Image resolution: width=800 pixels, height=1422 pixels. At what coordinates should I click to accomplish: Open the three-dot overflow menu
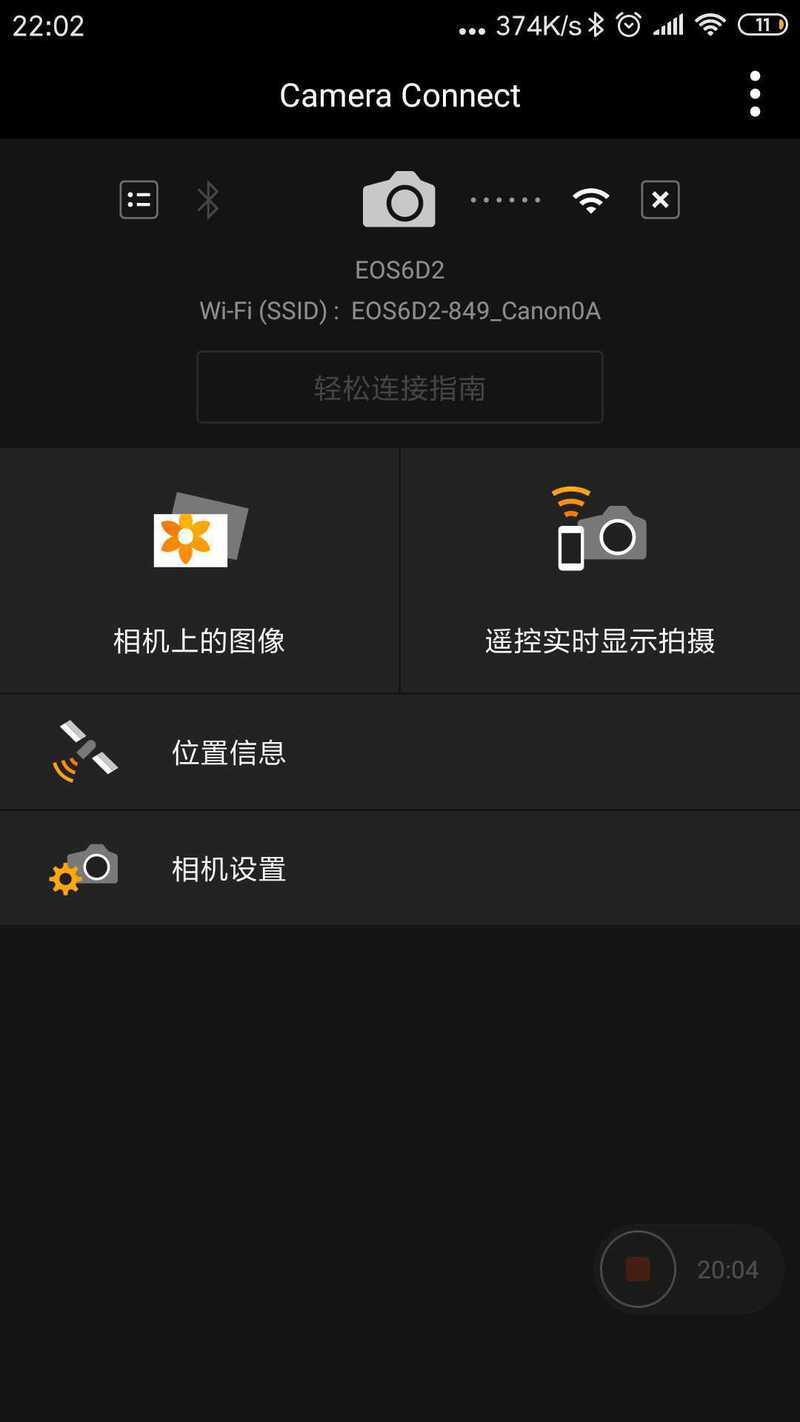[x=755, y=95]
